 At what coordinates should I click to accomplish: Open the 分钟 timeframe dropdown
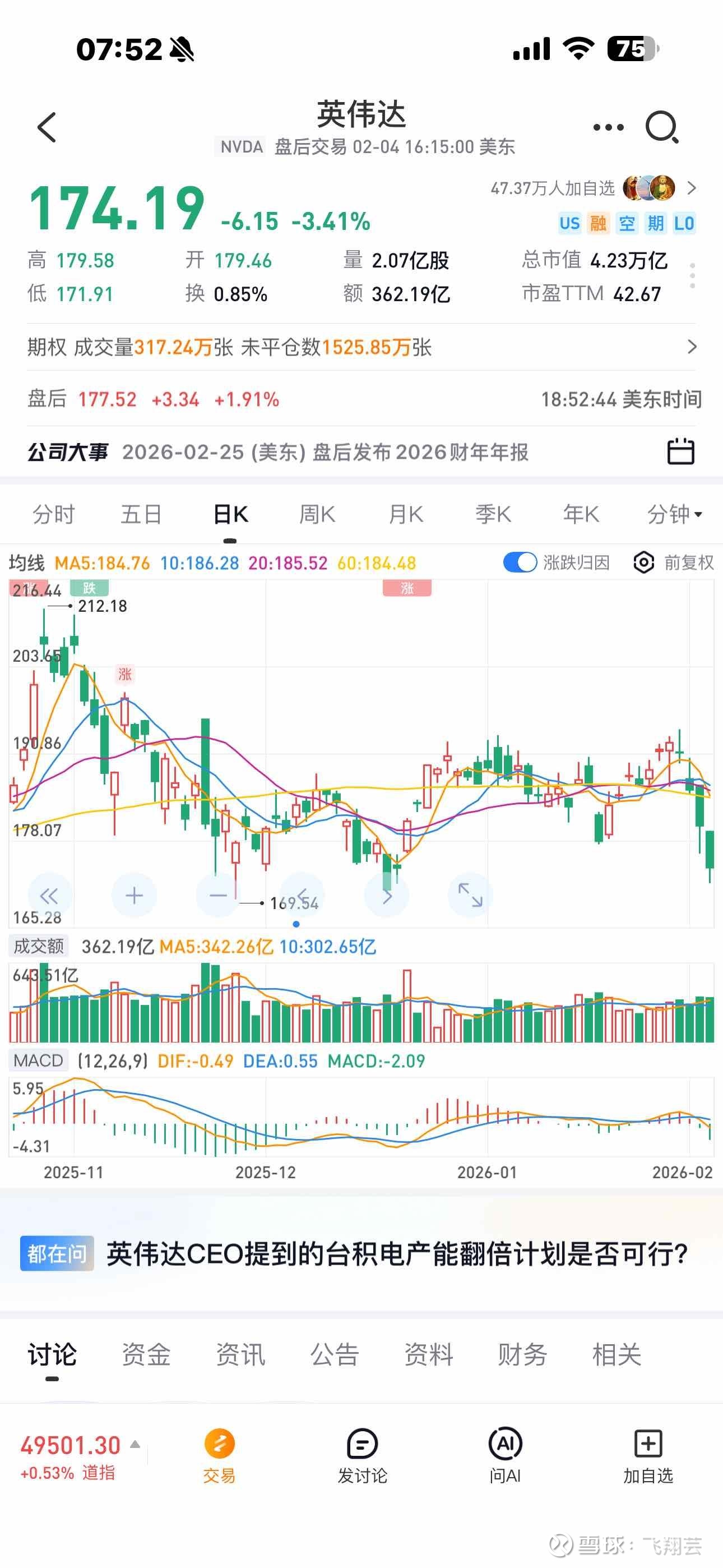click(674, 514)
